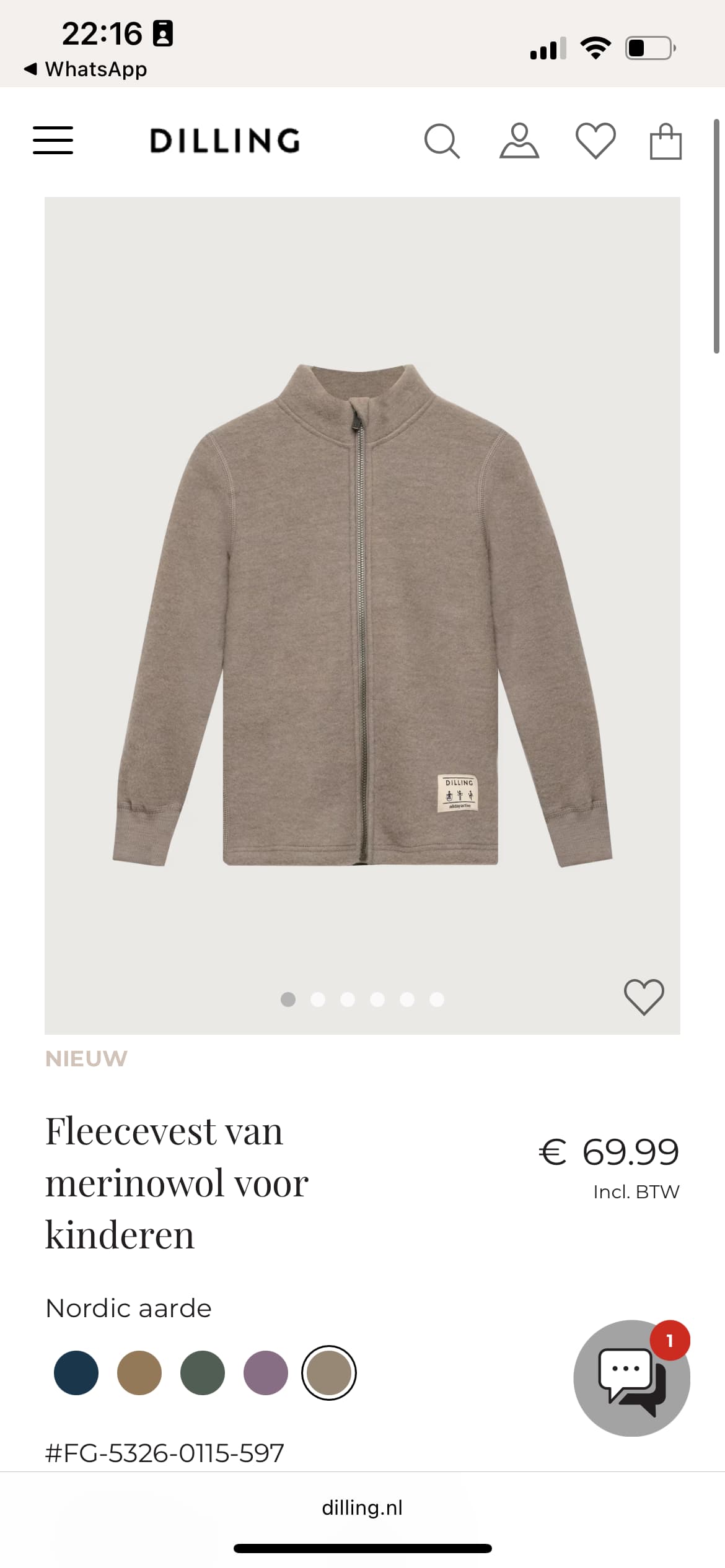Screen dimensions: 725x1568
Task: Select the purple color swatch
Action: tap(266, 1372)
